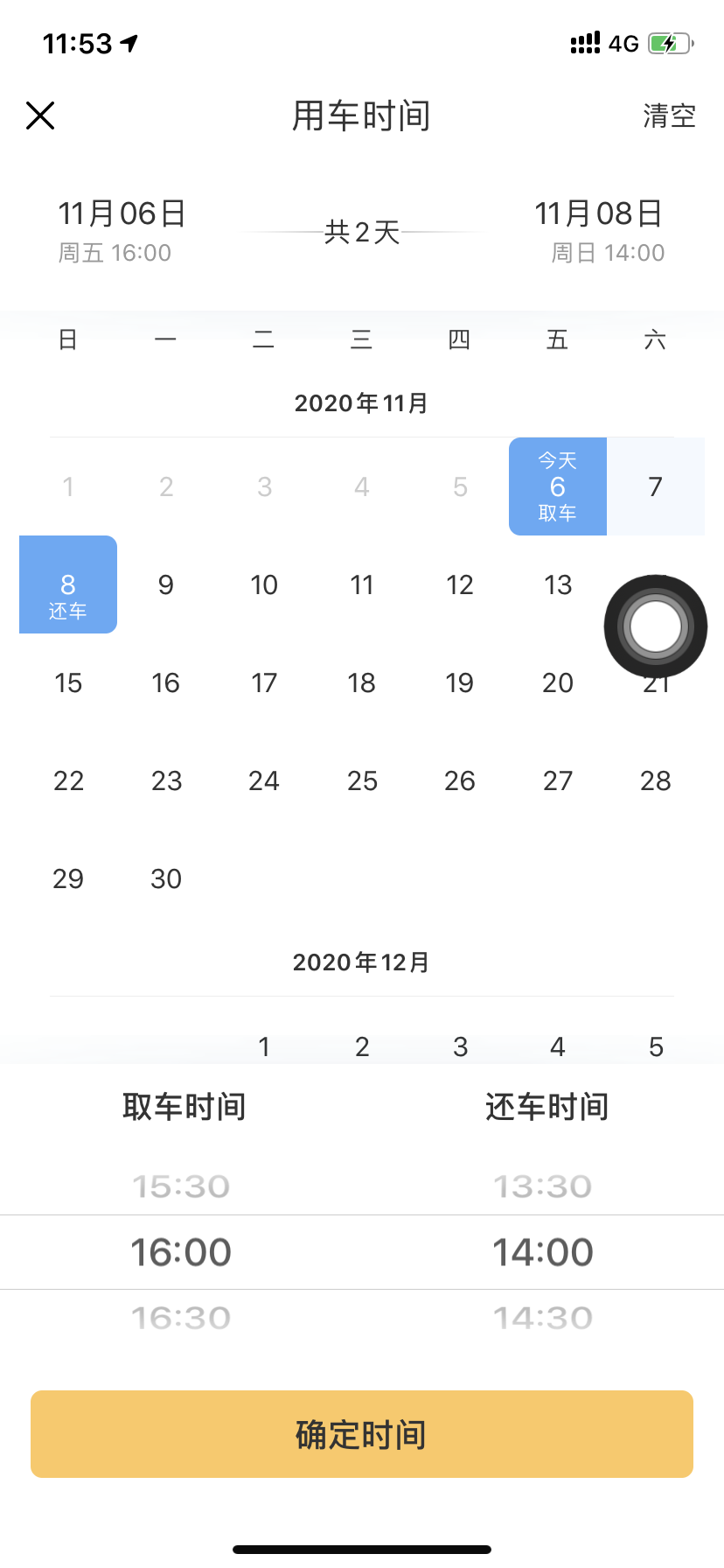
Task: Choose November 10 on the calendar
Action: click(264, 584)
